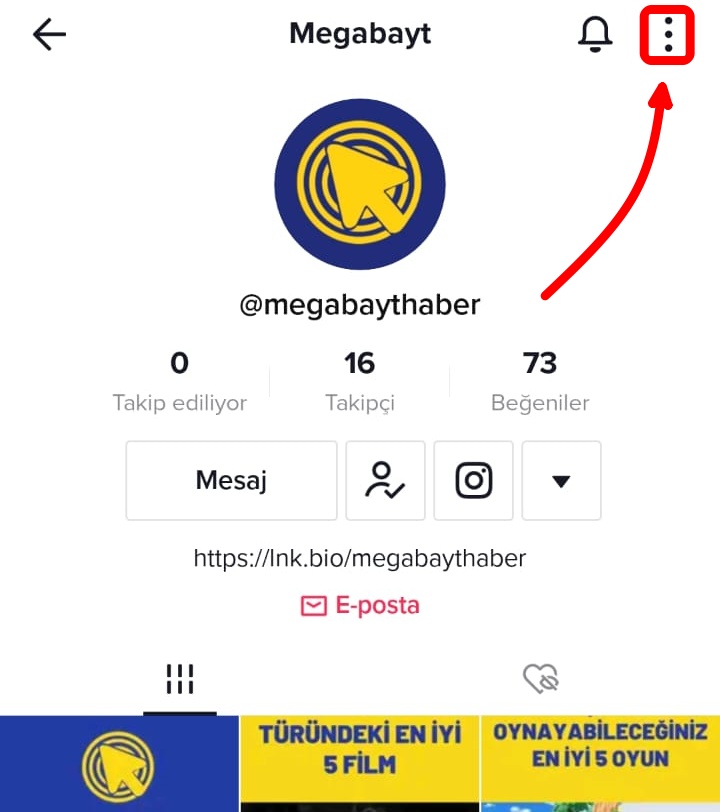The image size is (720, 812).
Task: Open the linked Instagram profile icon
Action: (473, 480)
